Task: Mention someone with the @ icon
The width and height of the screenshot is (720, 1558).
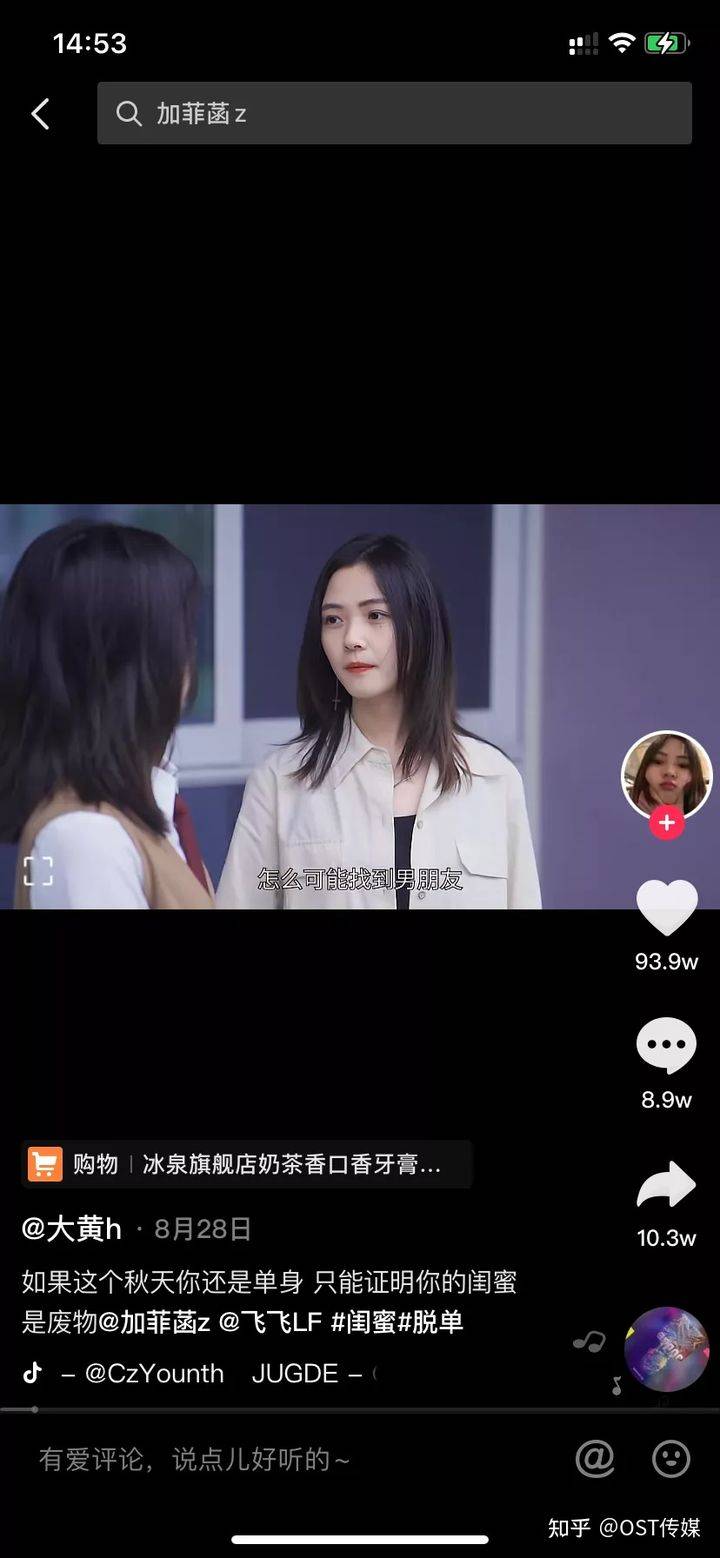Action: [x=595, y=1459]
